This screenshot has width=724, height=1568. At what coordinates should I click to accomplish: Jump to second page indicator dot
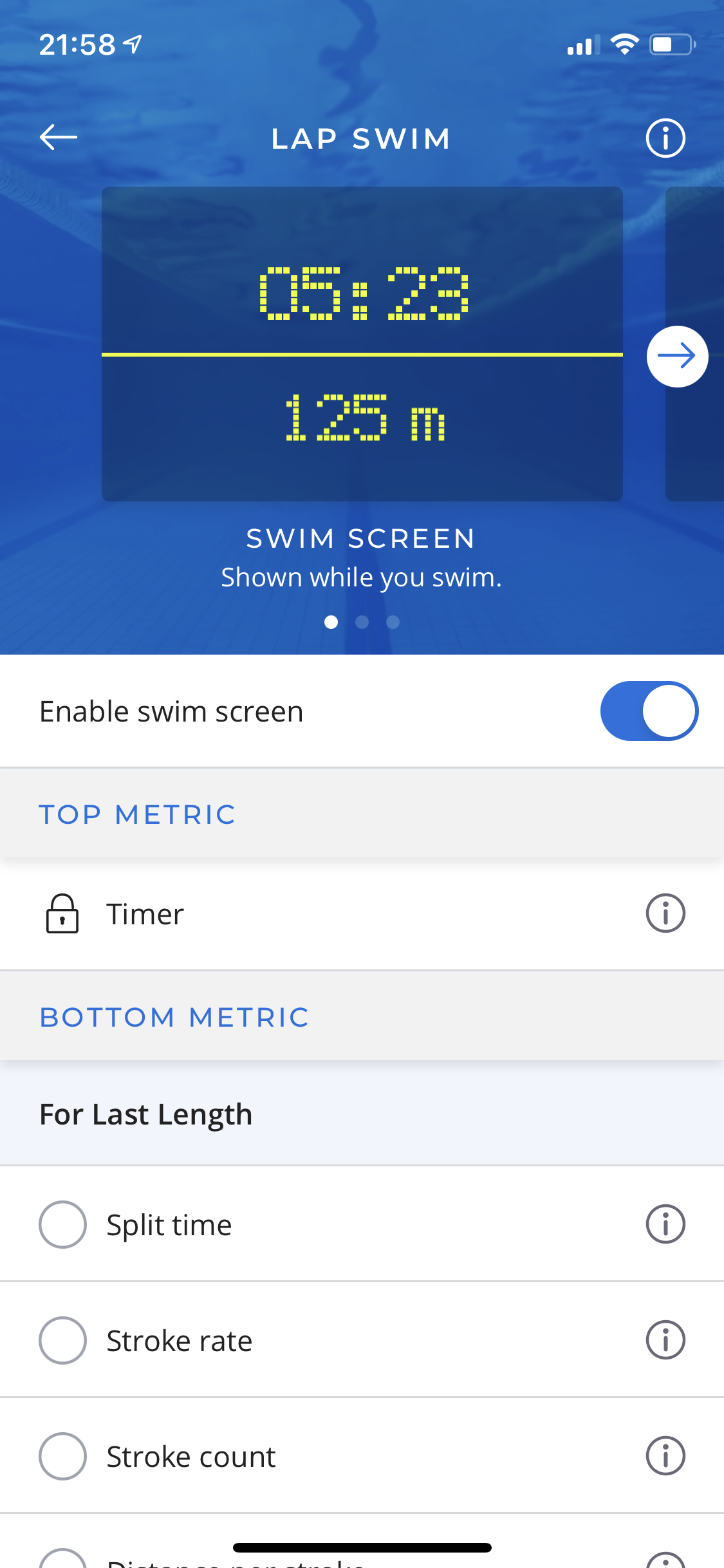(x=362, y=622)
